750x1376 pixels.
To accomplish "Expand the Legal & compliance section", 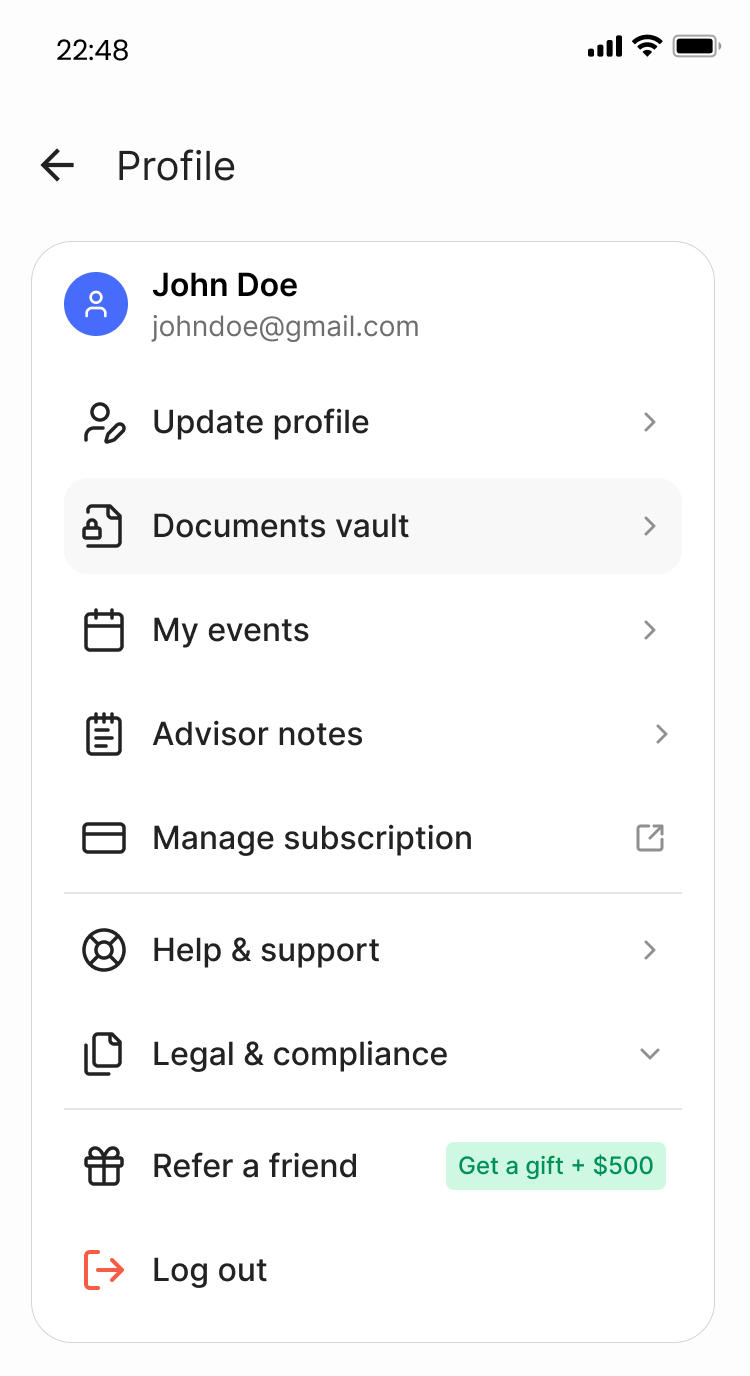I will [x=372, y=1054].
